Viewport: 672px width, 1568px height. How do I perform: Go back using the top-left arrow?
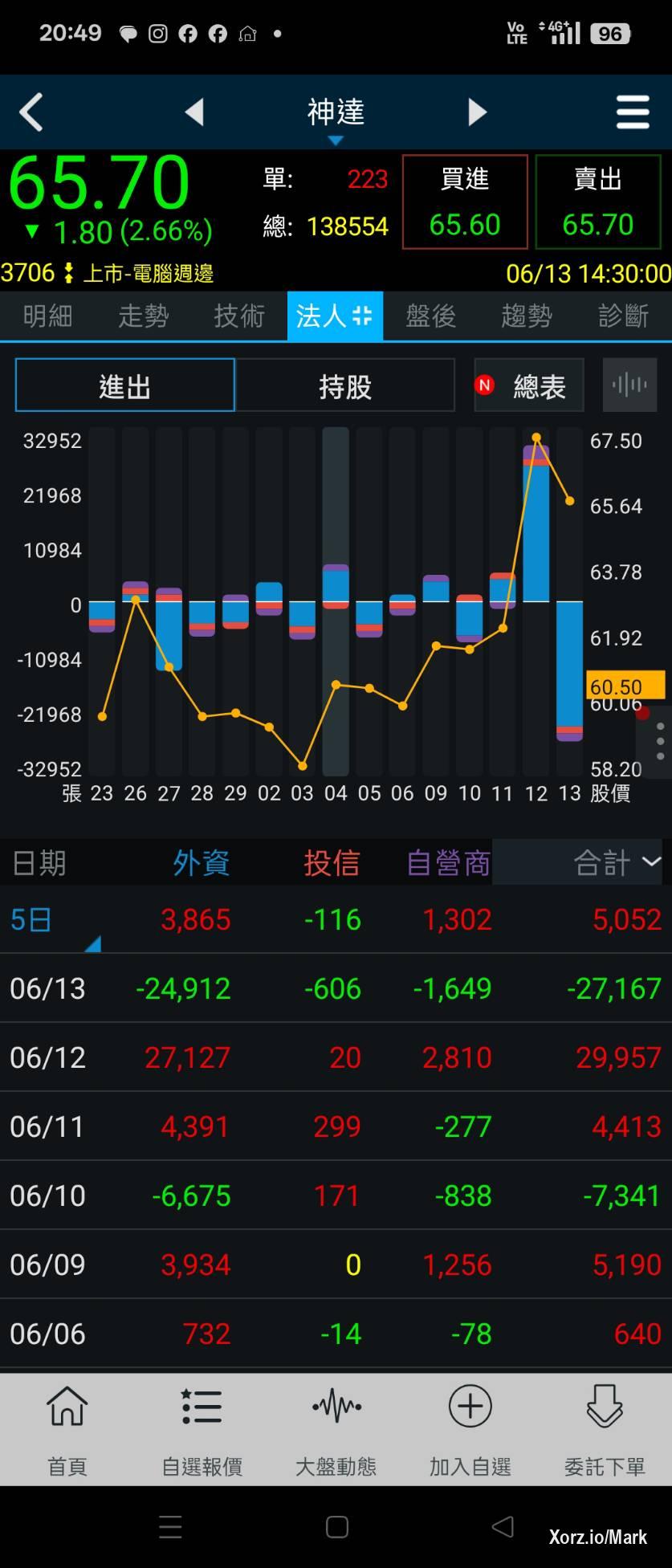click(31, 112)
